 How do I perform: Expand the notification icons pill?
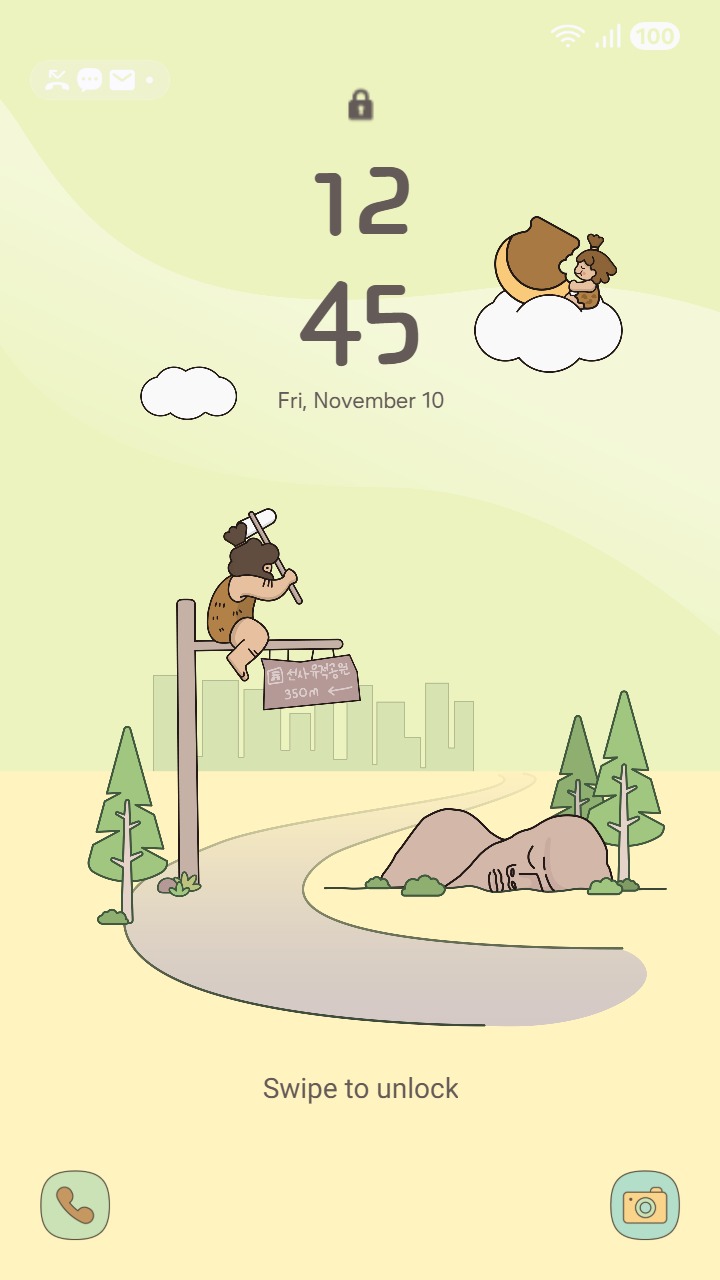[x=99, y=80]
